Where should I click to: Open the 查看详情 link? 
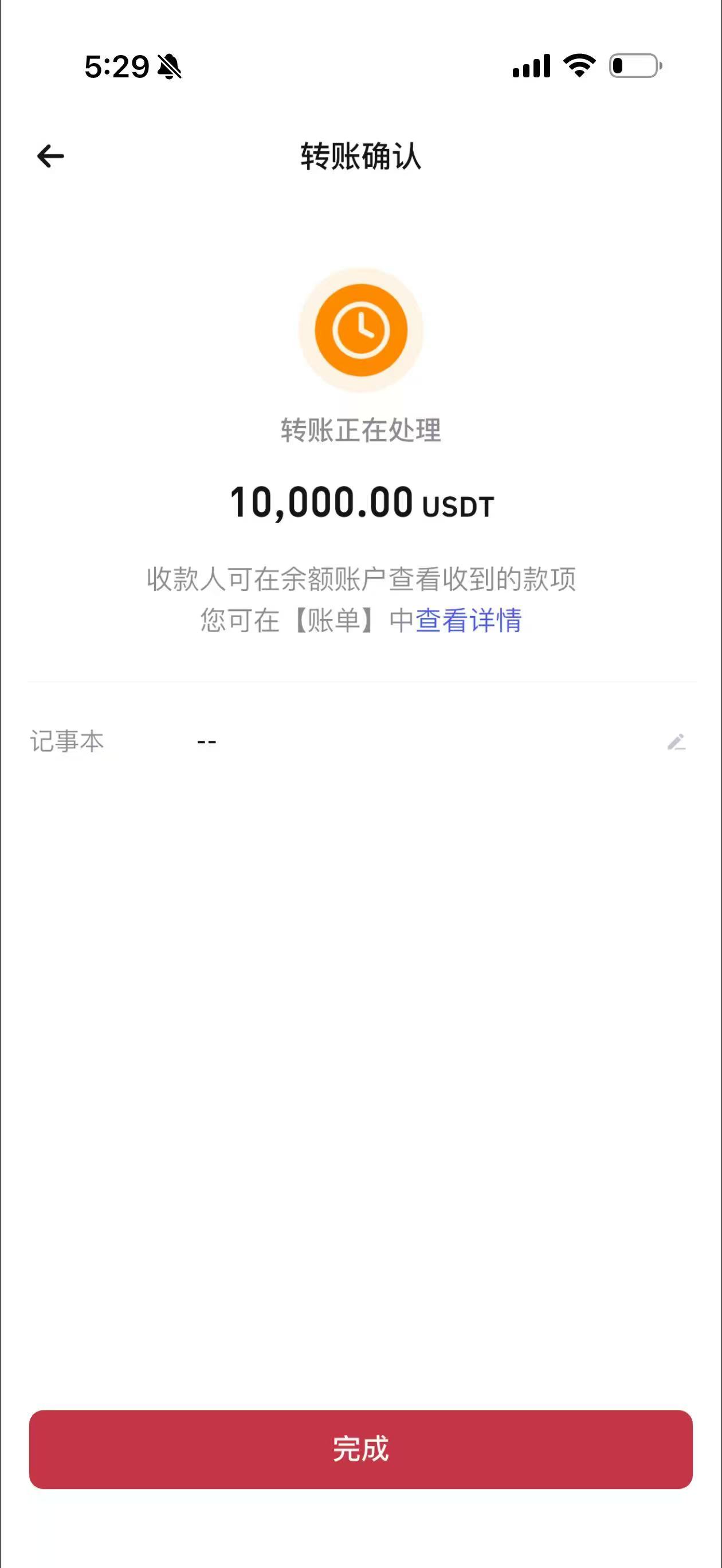point(468,620)
